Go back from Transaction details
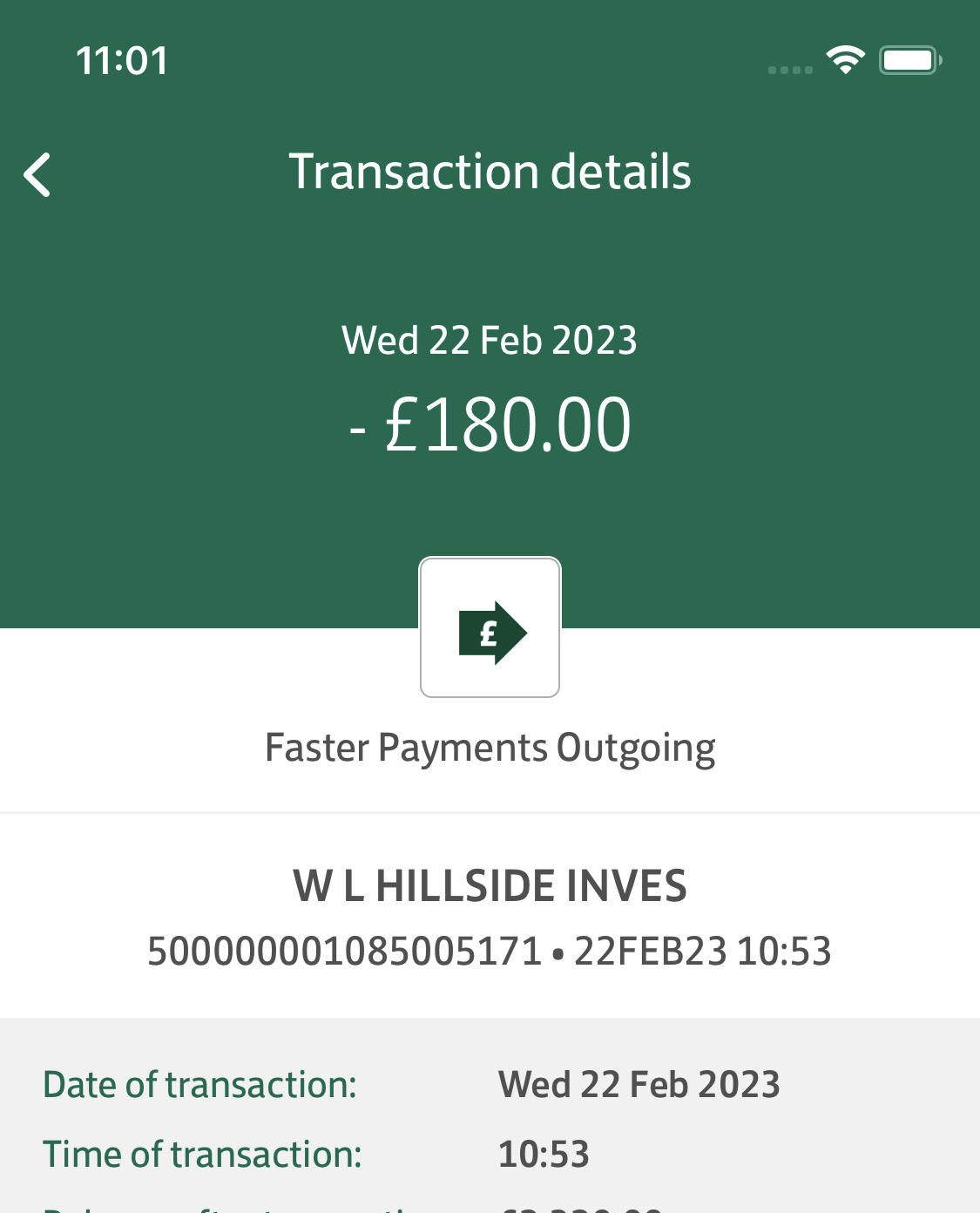 (x=37, y=174)
